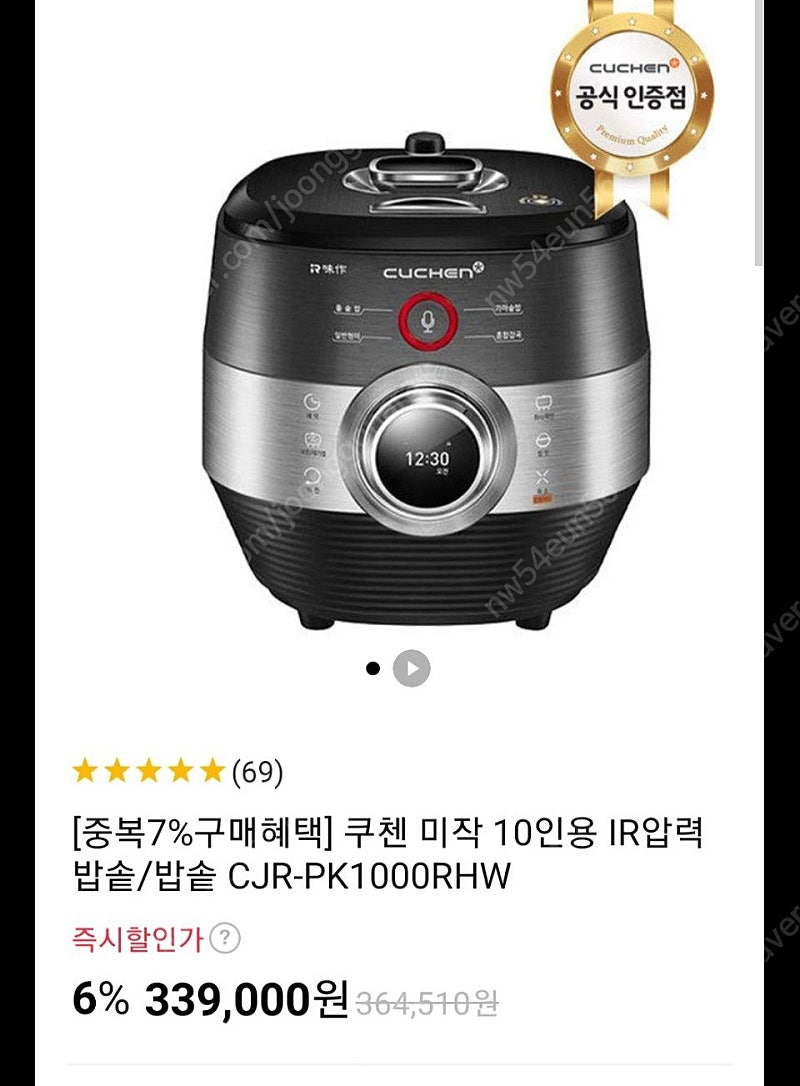Open product page via CJR-PK1000RHW title
The width and height of the screenshot is (800, 1086).
click(370, 872)
